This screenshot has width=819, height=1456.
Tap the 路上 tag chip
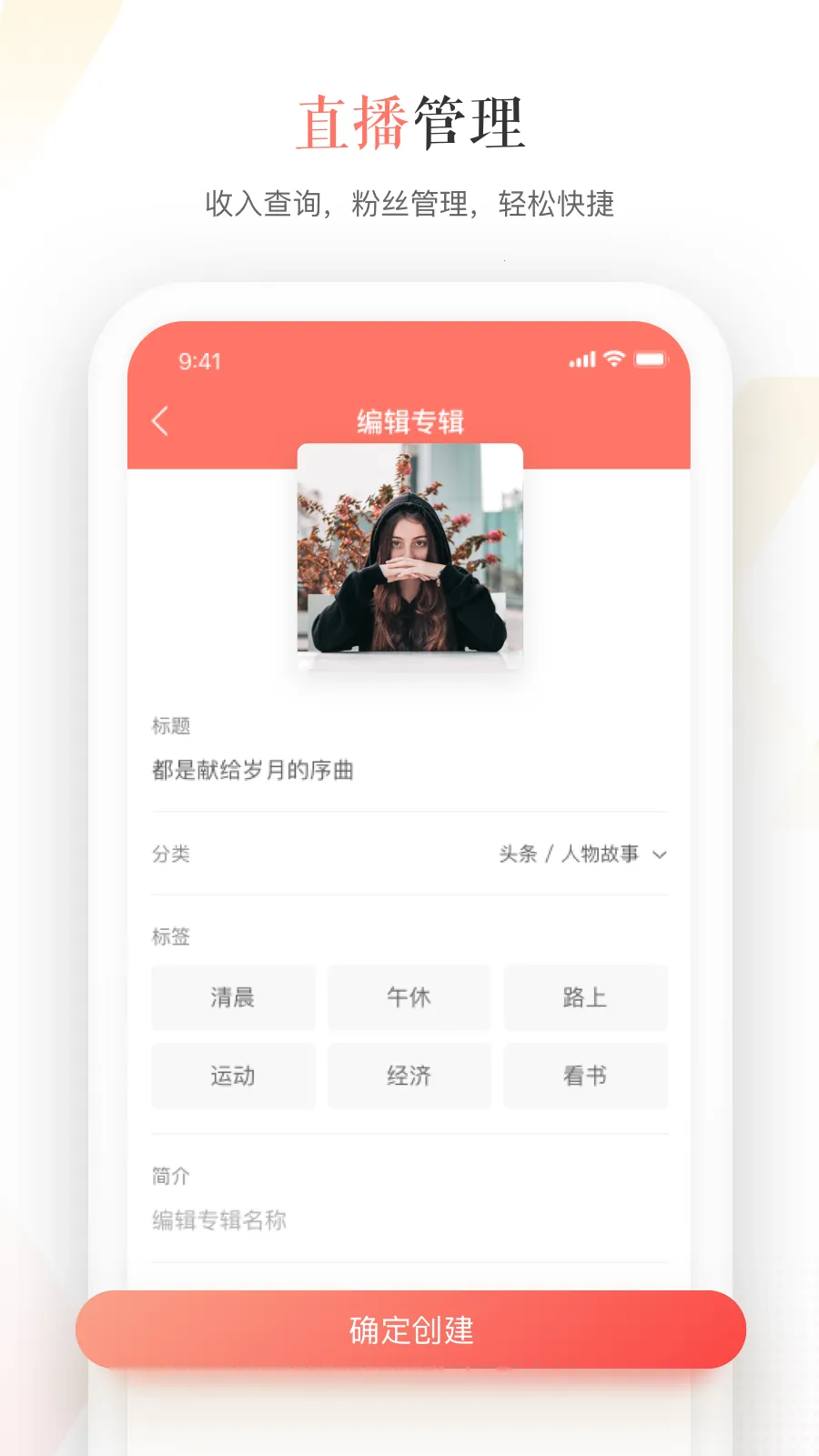coord(585,998)
